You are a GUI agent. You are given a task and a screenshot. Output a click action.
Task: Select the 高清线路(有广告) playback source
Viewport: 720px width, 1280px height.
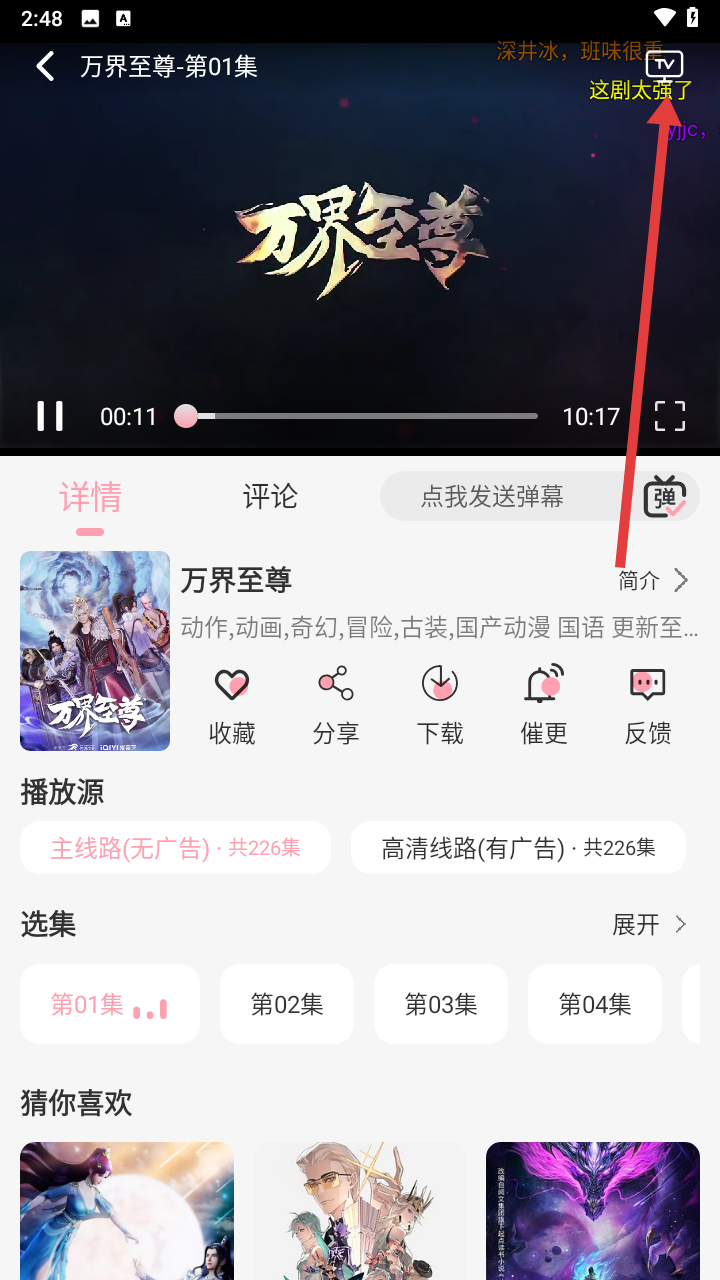tap(517, 847)
